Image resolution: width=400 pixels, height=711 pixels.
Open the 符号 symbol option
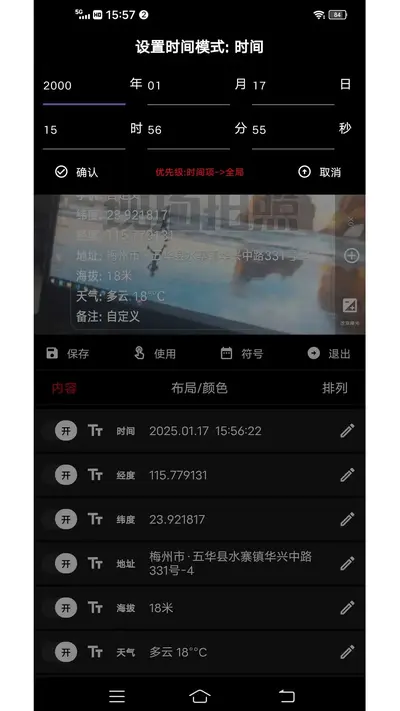(x=242, y=354)
